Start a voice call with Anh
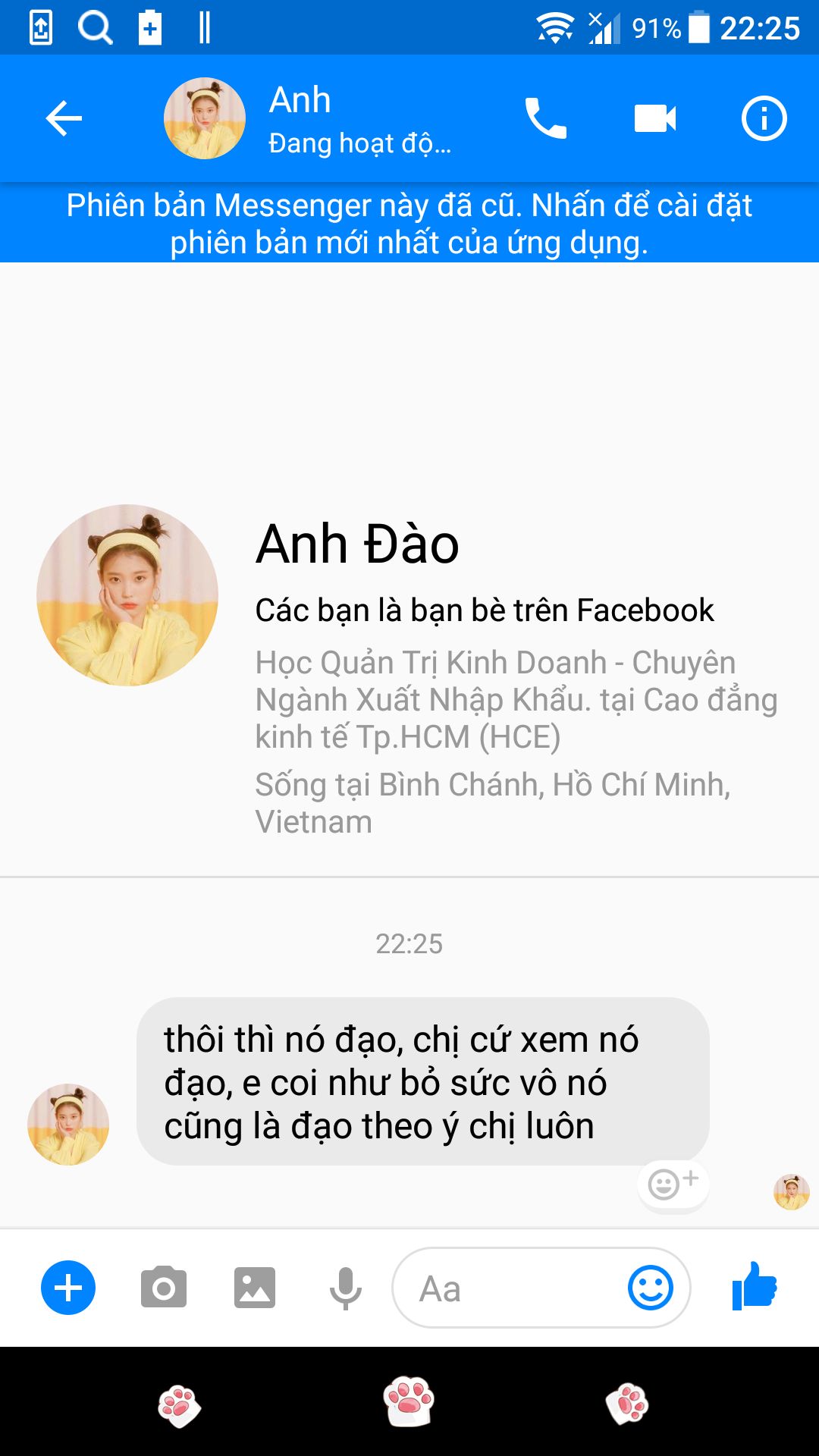The width and height of the screenshot is (819, 1456). point(546,118)
